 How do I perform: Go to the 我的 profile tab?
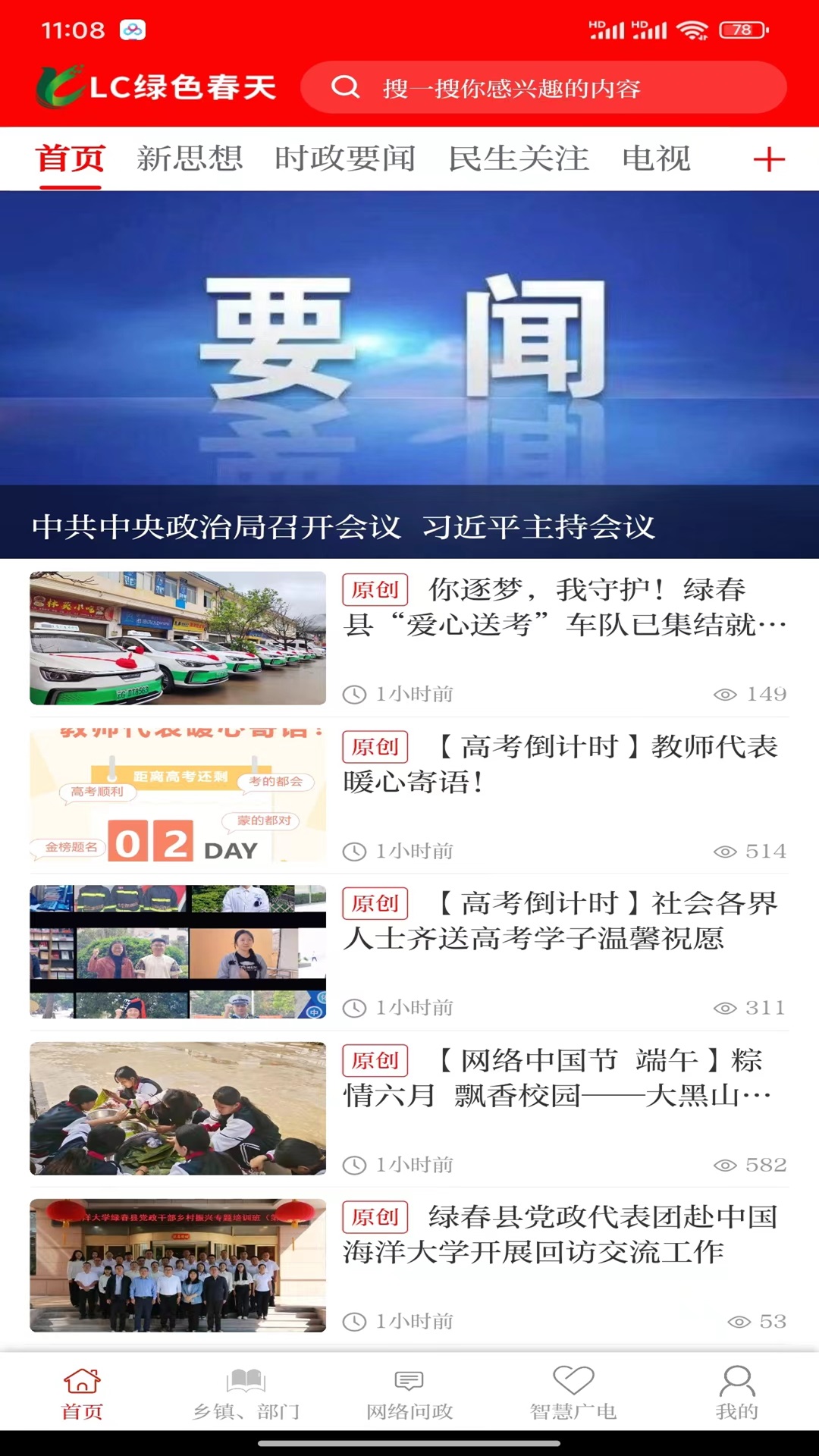pos(736,1394)
